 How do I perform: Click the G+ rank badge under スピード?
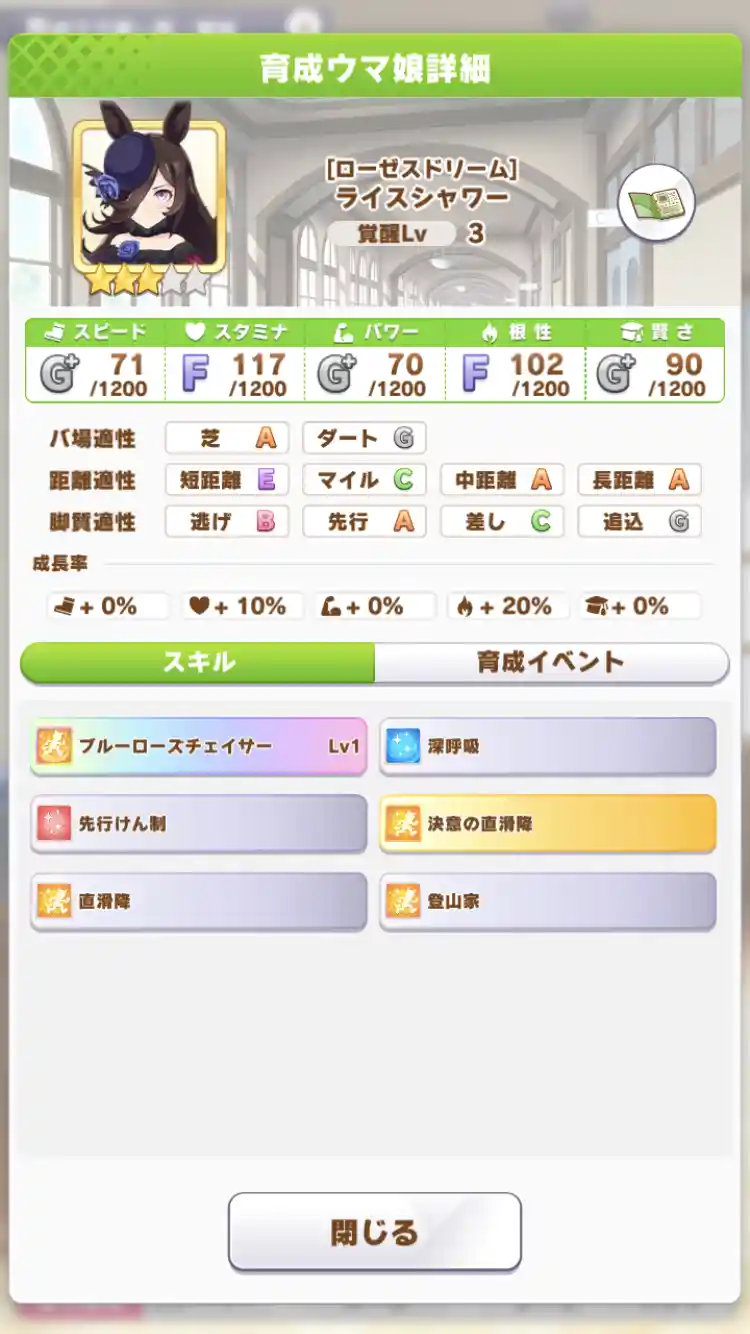[59, 370]
